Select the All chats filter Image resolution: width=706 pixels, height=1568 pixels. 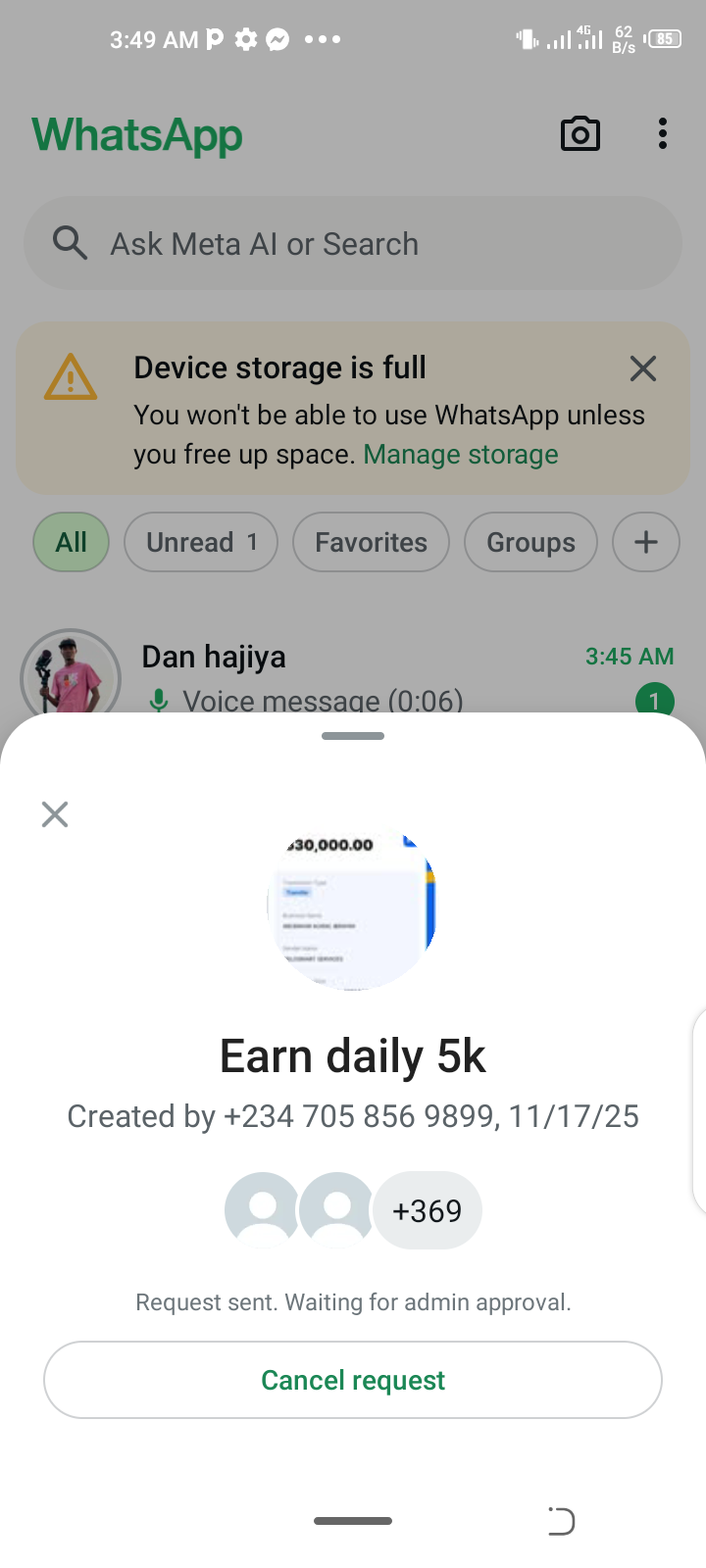[71, 542]
